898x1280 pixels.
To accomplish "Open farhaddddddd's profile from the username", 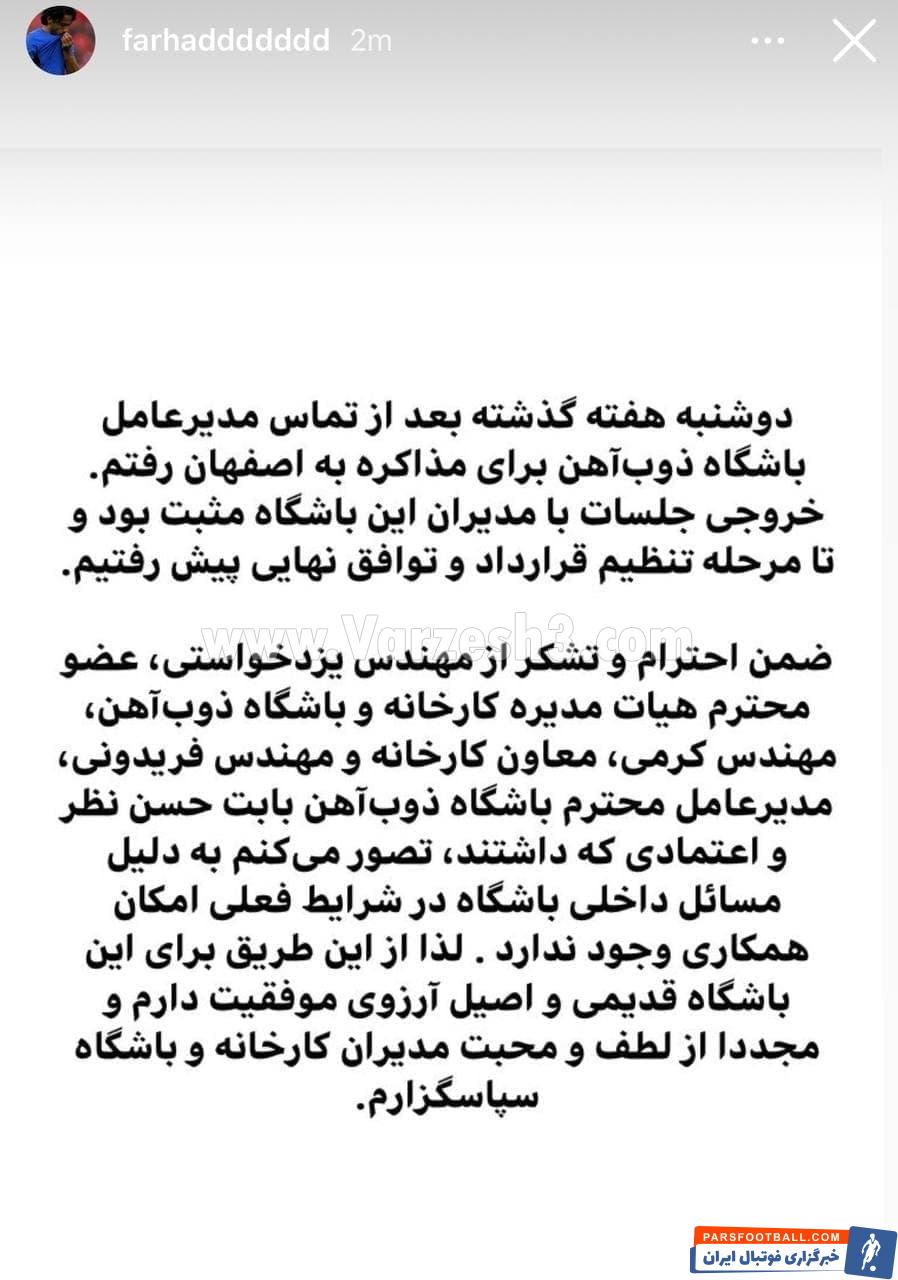I will coord(225,41).
